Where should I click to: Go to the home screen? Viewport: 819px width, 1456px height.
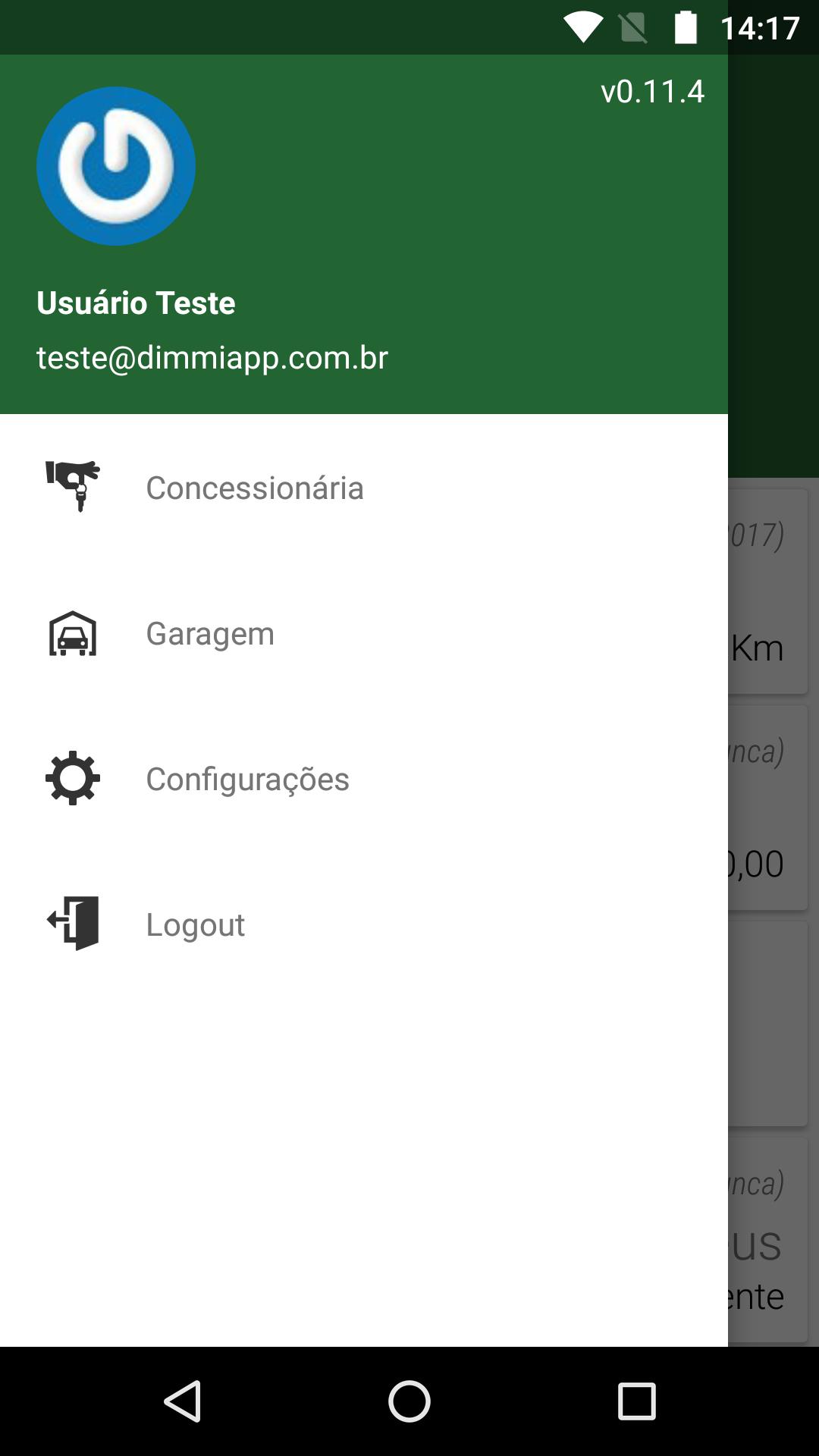(x=409, y=1401)
